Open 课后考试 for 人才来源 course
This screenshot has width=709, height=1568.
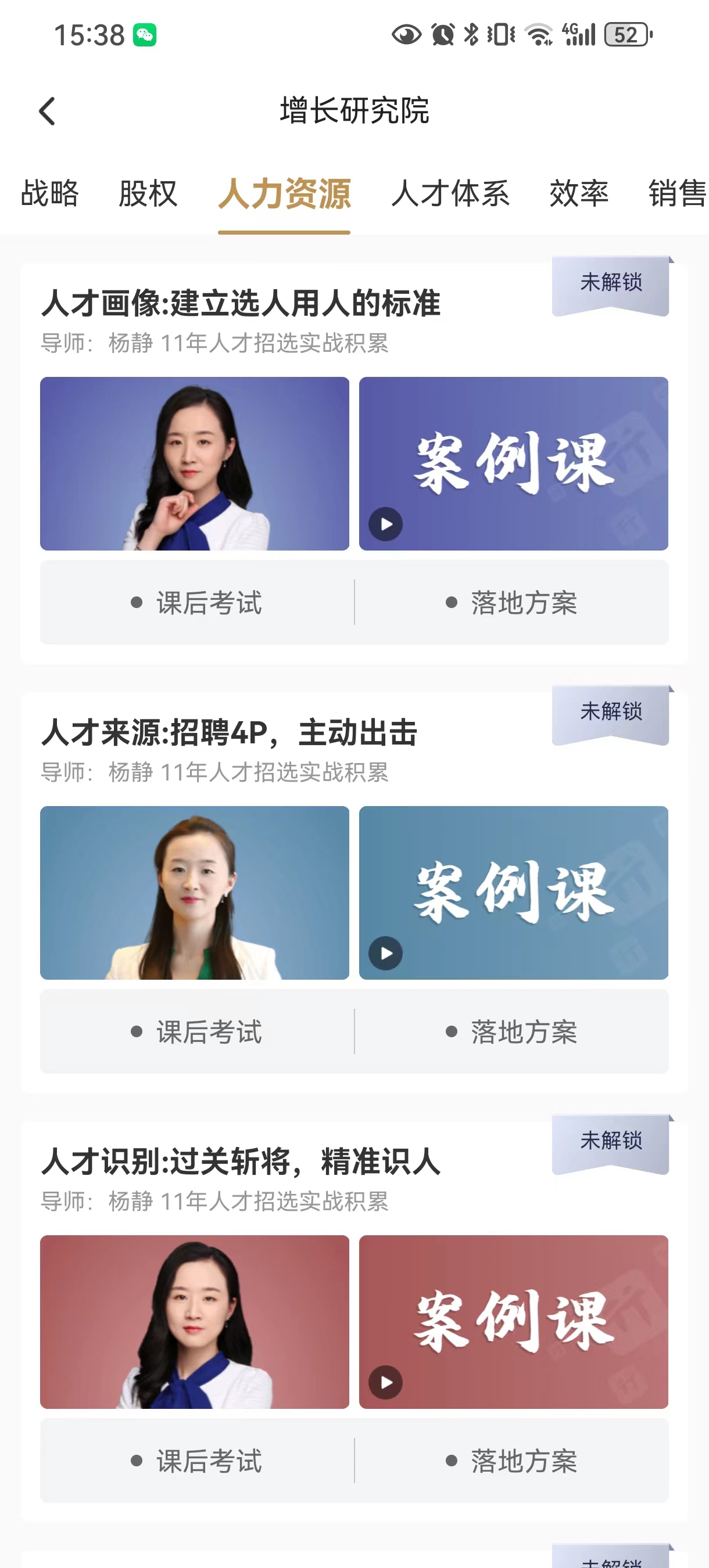point(197,1032)
